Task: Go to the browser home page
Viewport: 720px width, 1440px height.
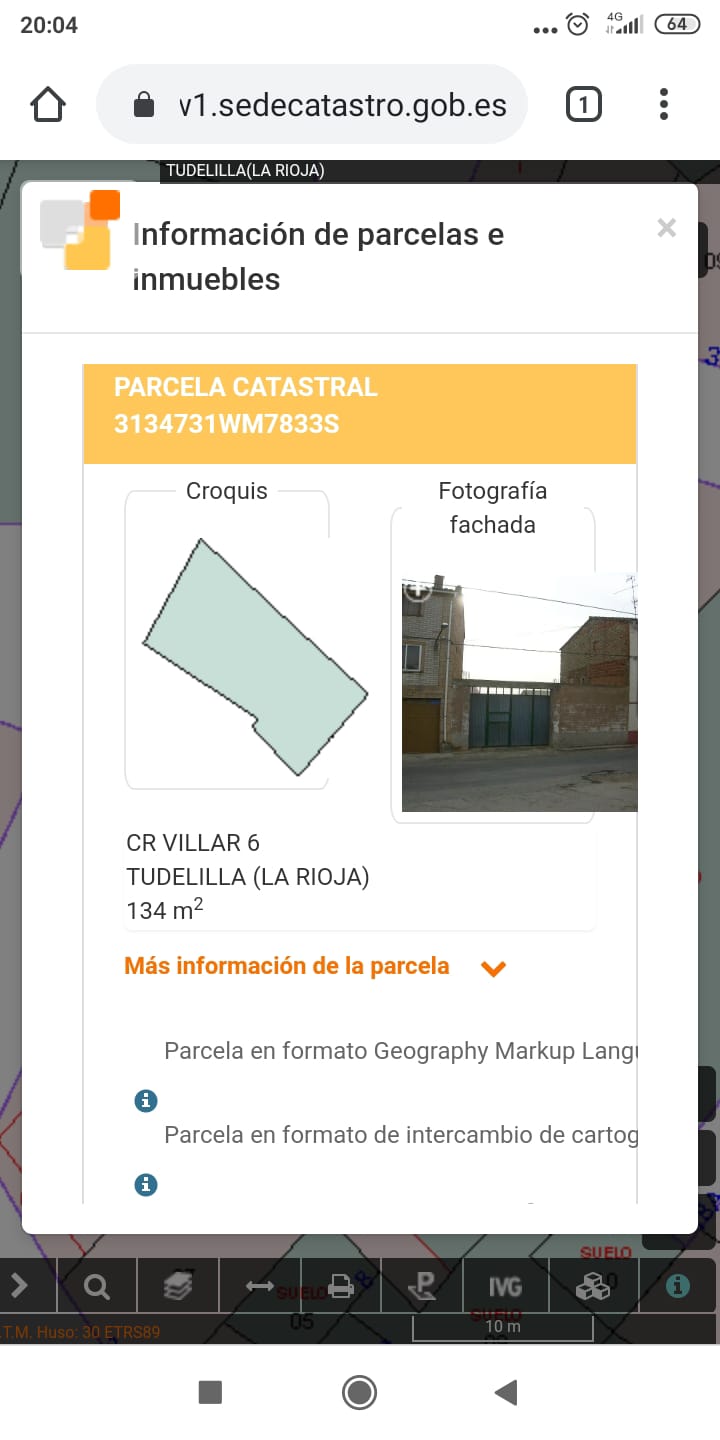Action: point(48,105)
